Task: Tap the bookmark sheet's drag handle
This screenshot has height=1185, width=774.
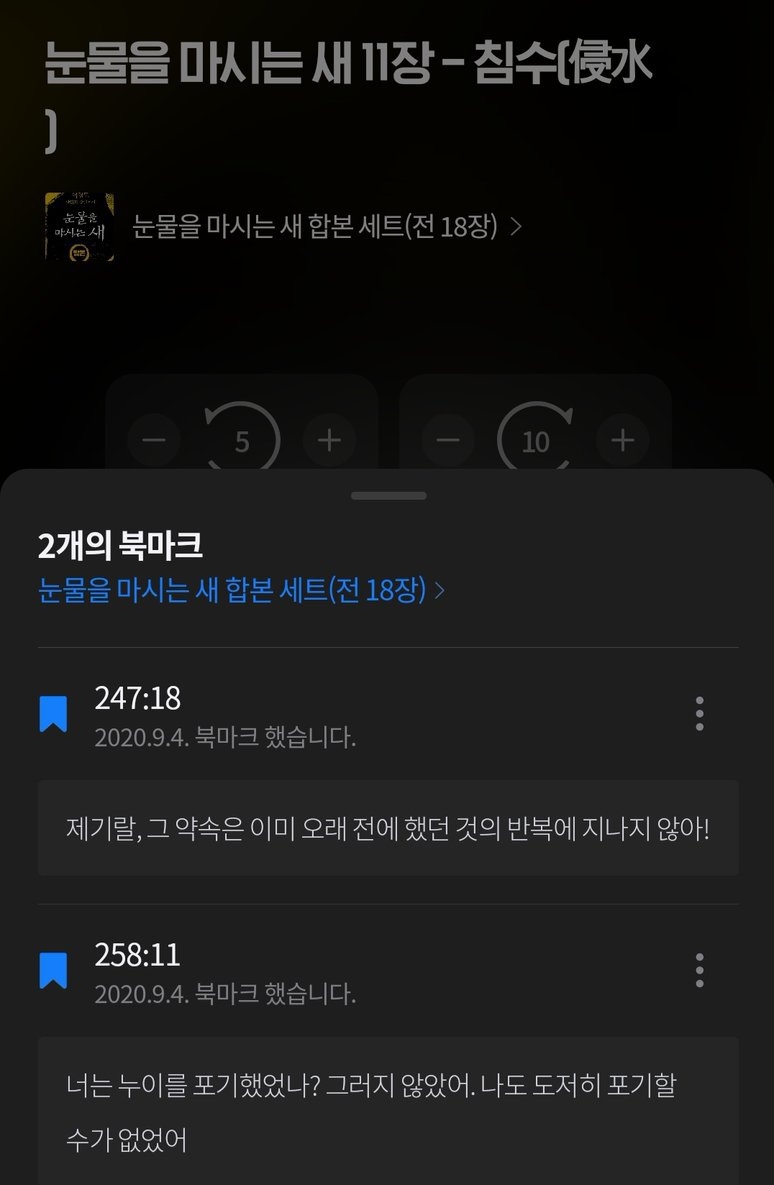Action: pos(388,495)
